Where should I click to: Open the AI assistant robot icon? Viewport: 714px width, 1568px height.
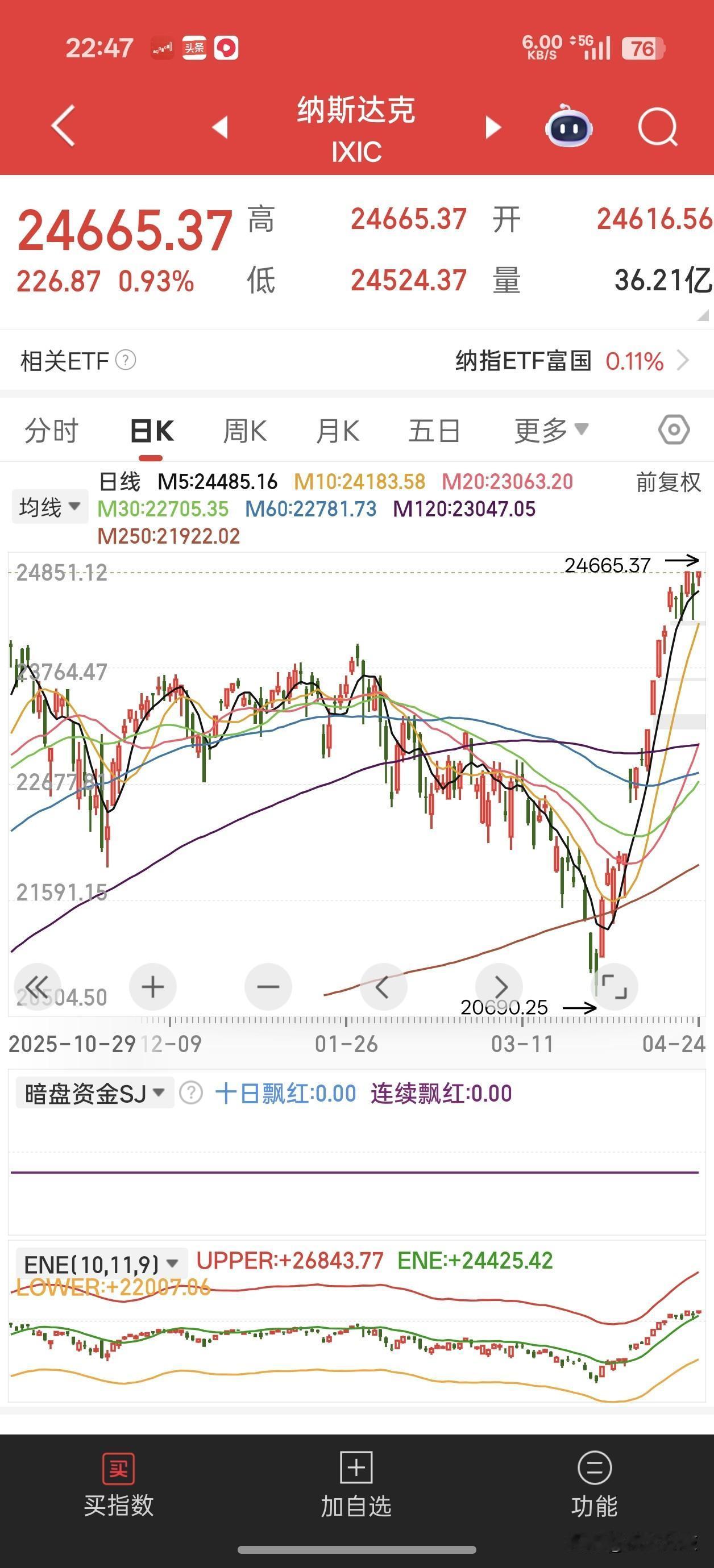coord(568,128)
